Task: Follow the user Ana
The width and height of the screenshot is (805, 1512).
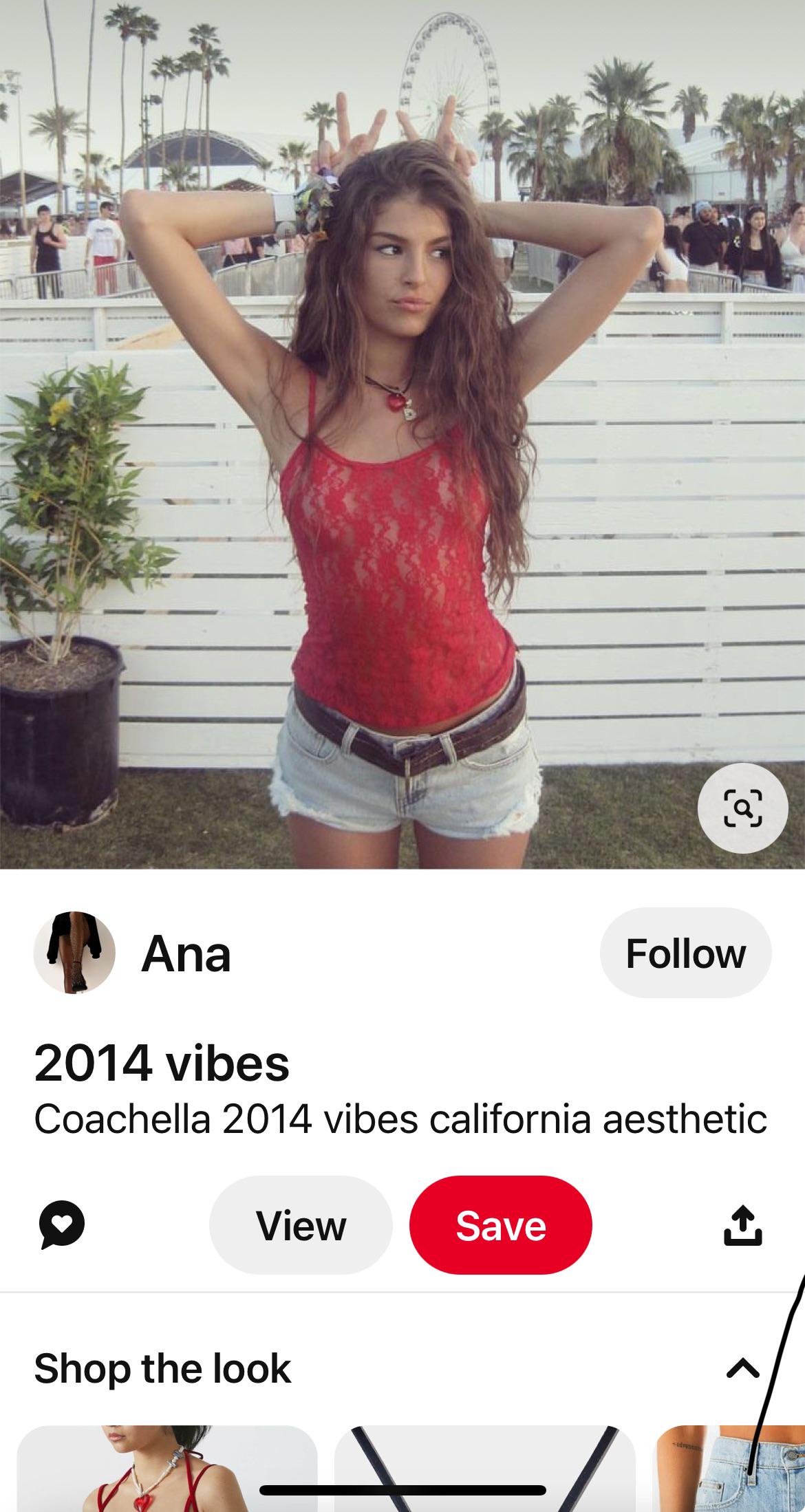Action: [685, 953]
